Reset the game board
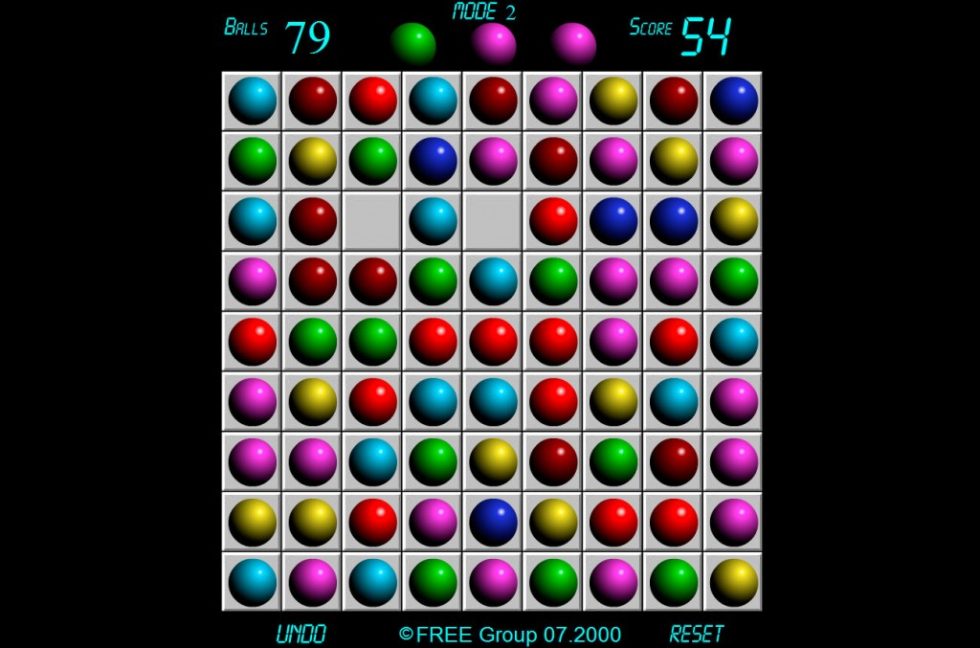980x648 pixels. [x=696, y=634]
